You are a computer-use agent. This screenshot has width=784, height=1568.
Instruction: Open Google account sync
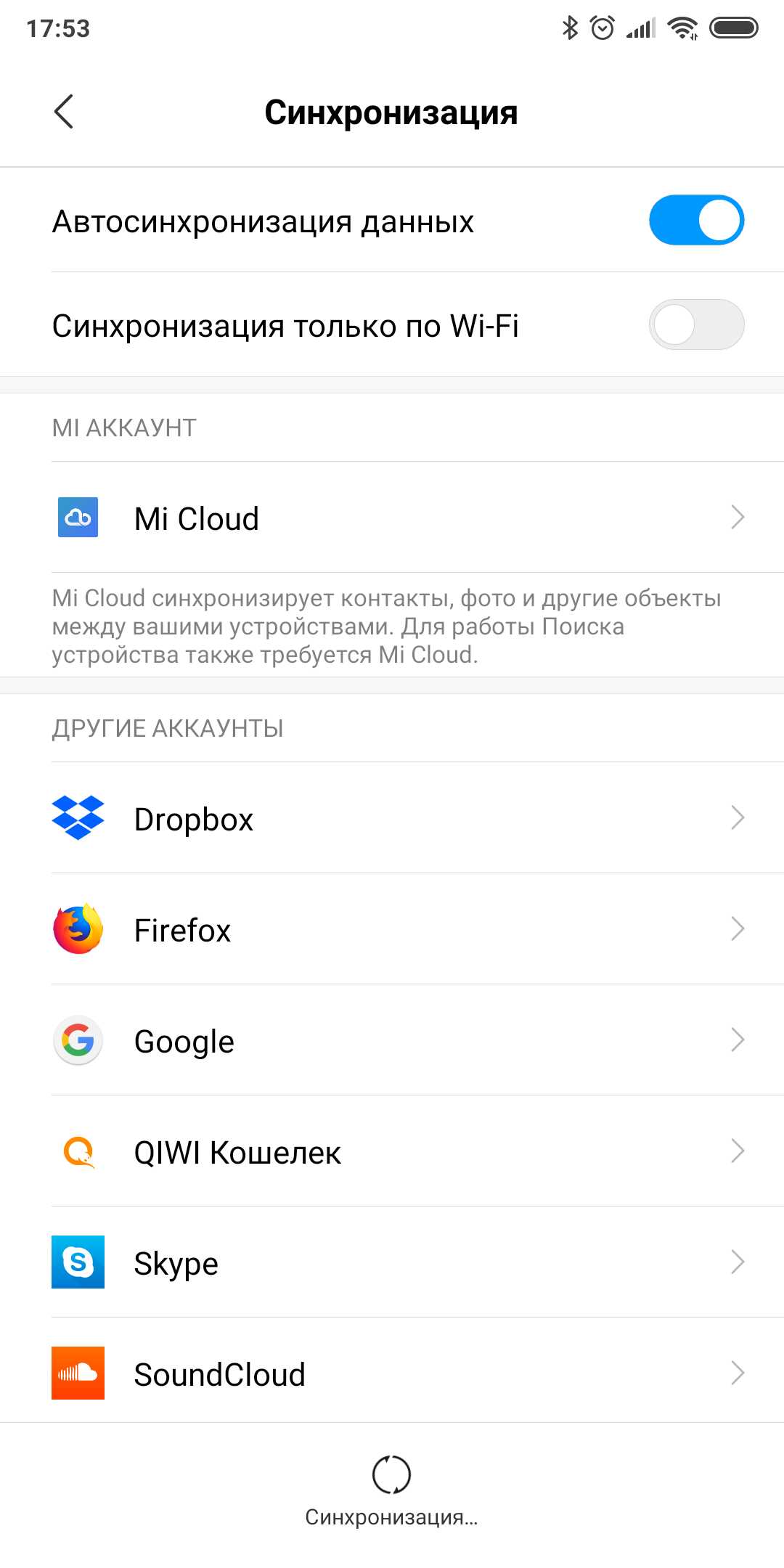coord(392,1040)
